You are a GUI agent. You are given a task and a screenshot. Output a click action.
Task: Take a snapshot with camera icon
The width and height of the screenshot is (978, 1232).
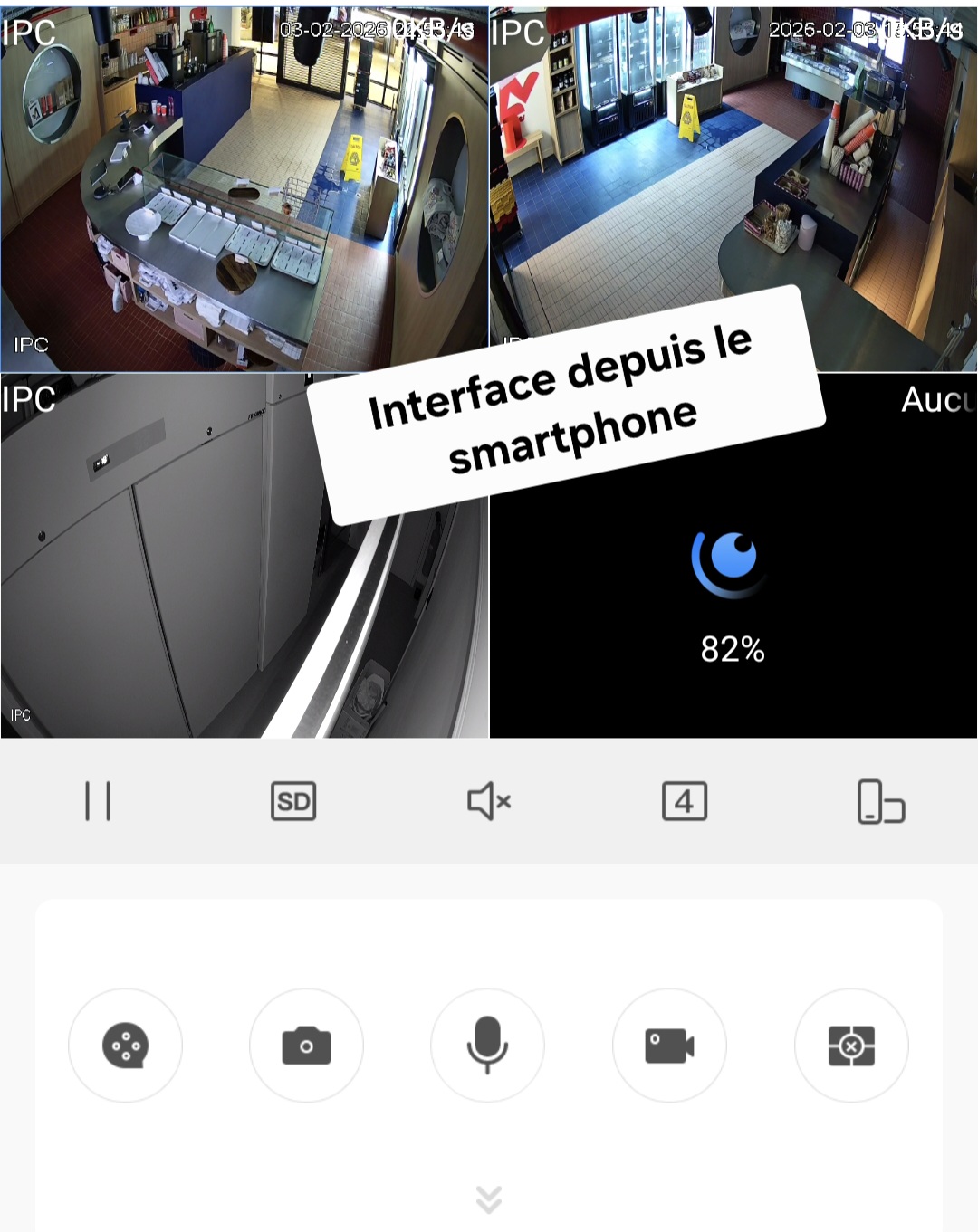point(306,1046)
